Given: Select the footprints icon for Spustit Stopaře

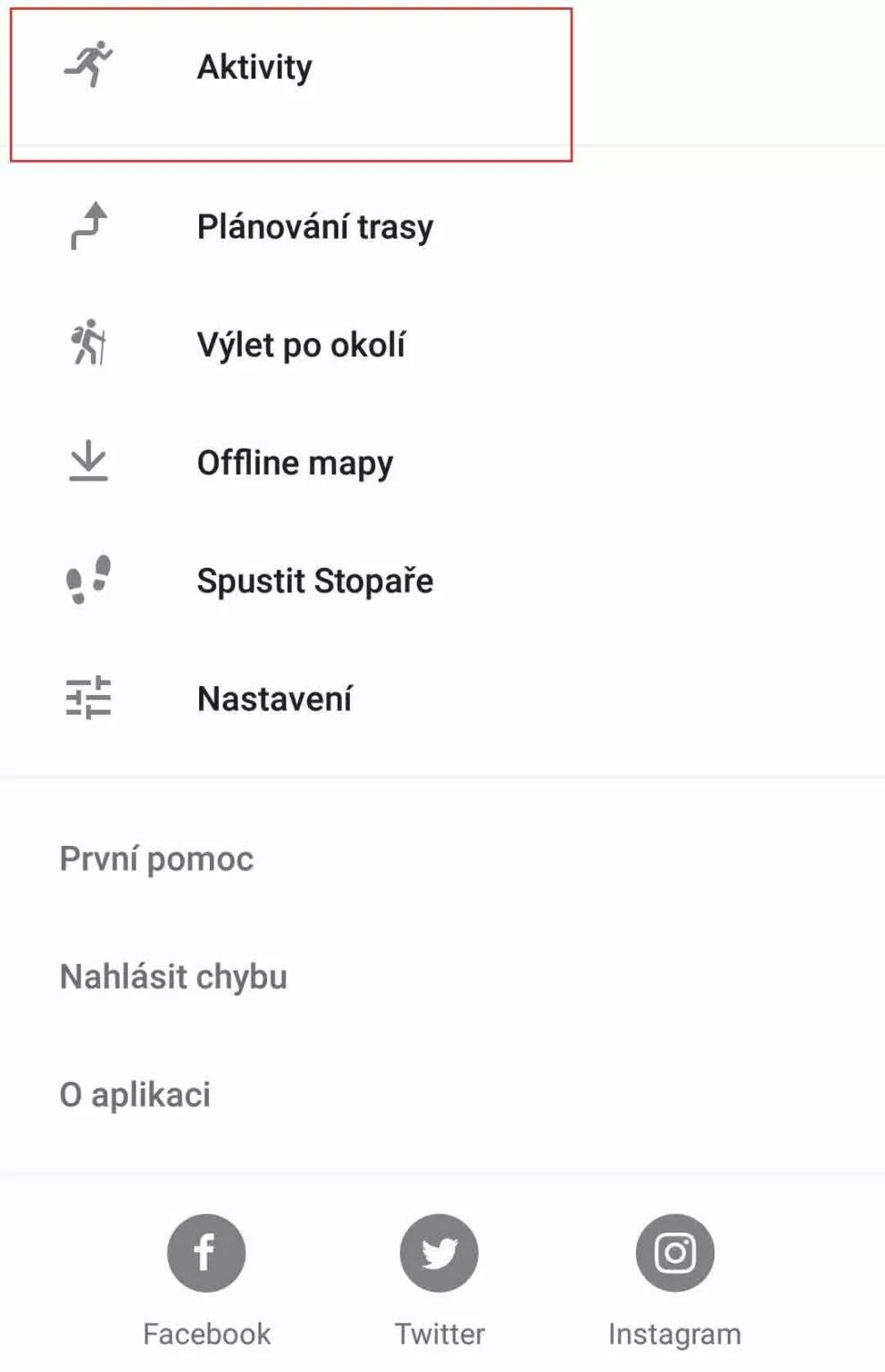Looking at the screenshot, I should tap(88, 580).
